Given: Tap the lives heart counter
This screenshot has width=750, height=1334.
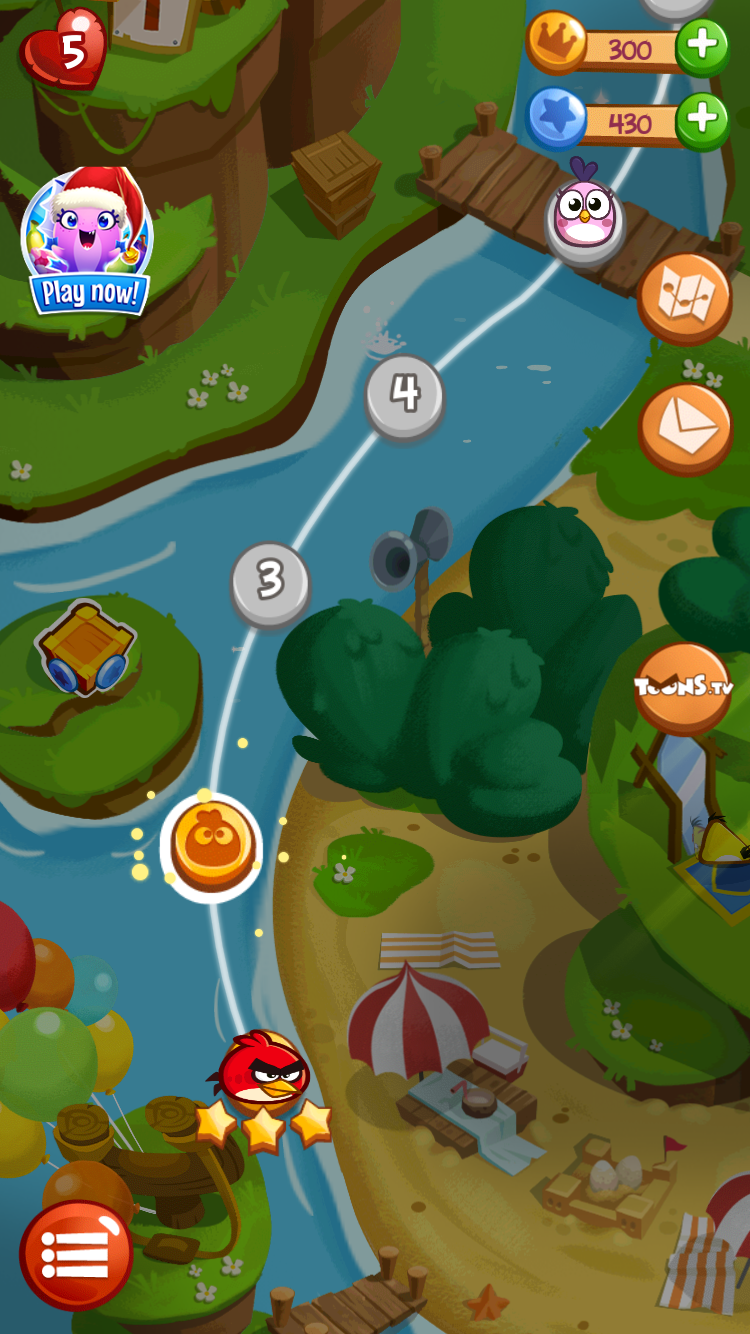Looking at the screenshot, I should [65, 50].
